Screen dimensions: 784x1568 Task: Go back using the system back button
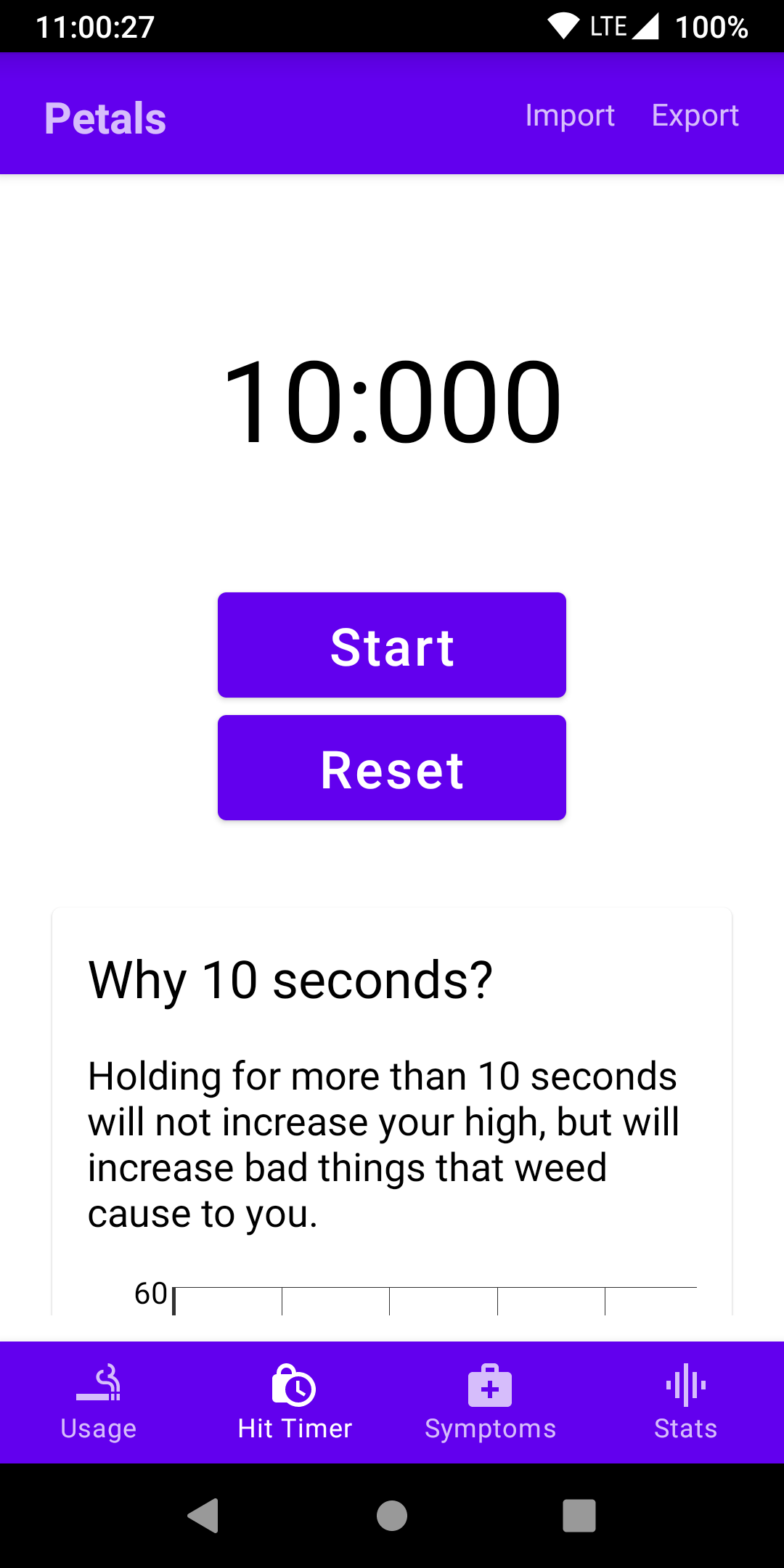[x=204, y=1516]
